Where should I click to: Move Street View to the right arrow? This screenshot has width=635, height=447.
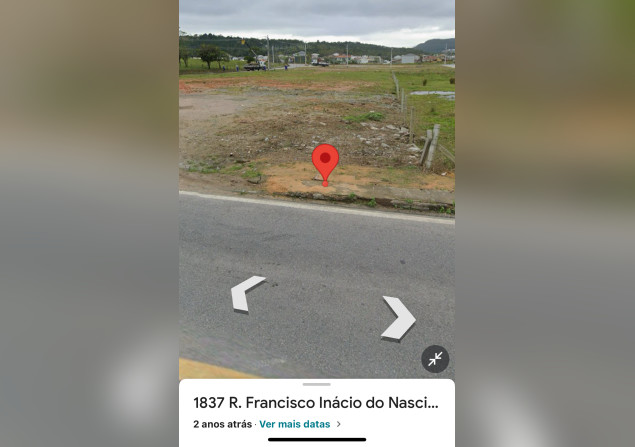click(x=399, y=318)
